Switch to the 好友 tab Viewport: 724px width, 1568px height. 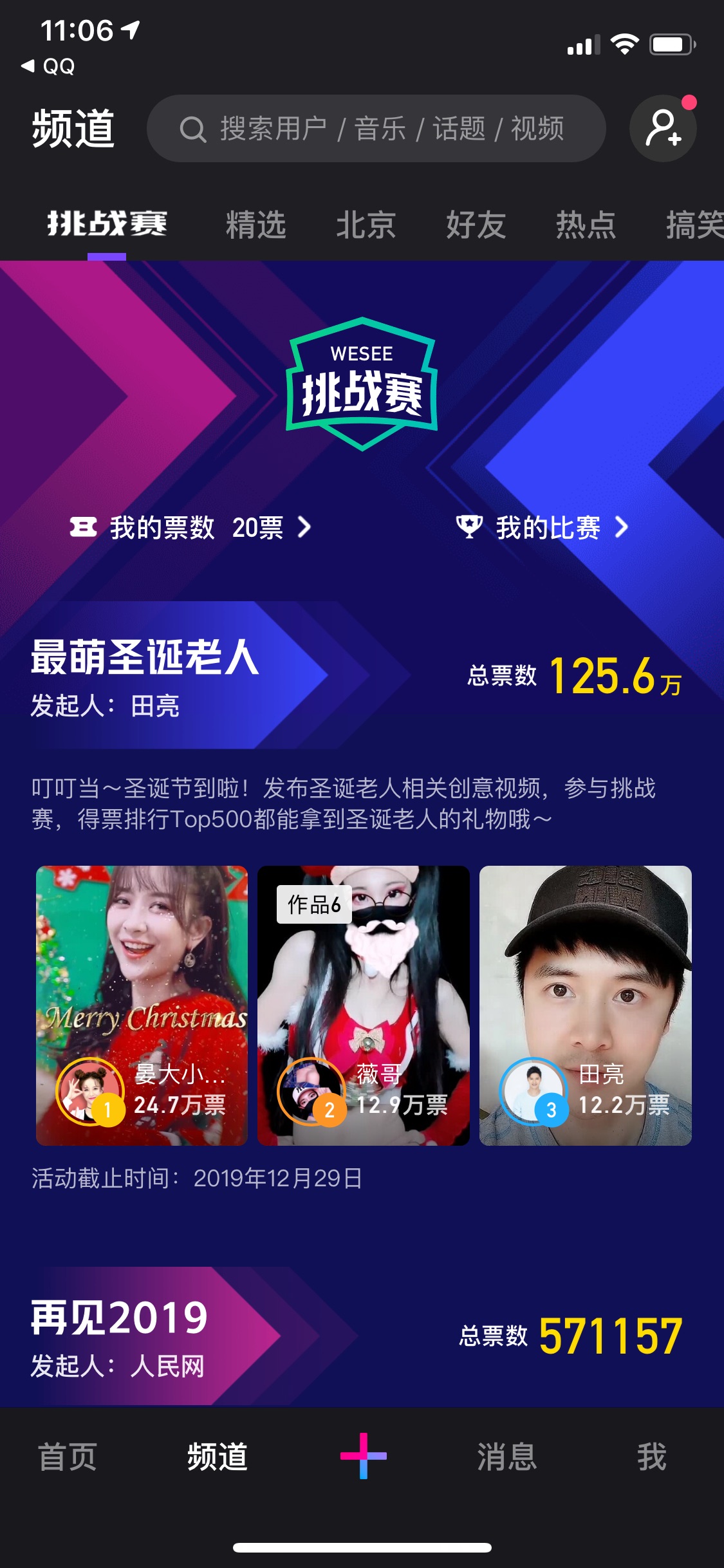click(476, 225)
